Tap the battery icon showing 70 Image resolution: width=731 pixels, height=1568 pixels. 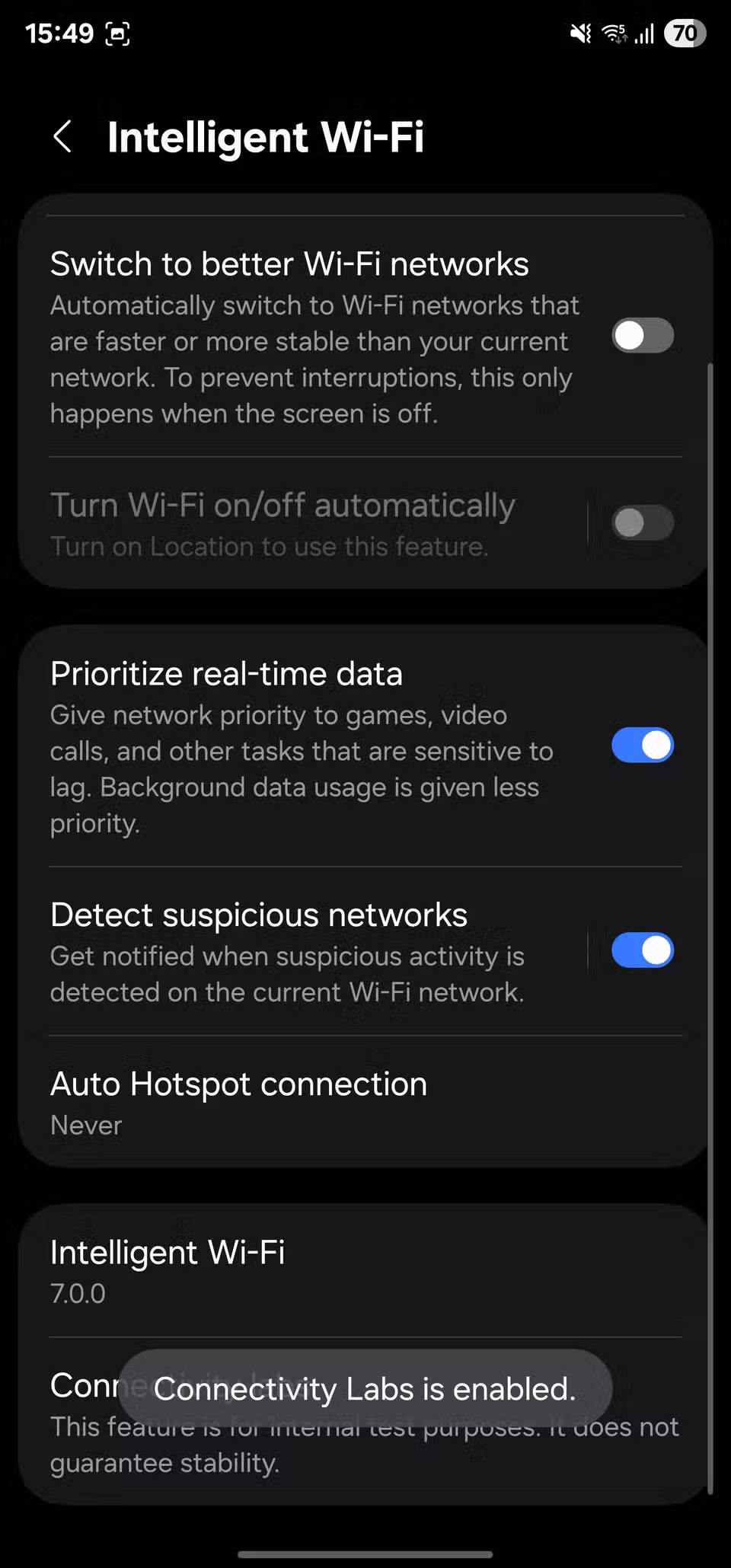683,34
